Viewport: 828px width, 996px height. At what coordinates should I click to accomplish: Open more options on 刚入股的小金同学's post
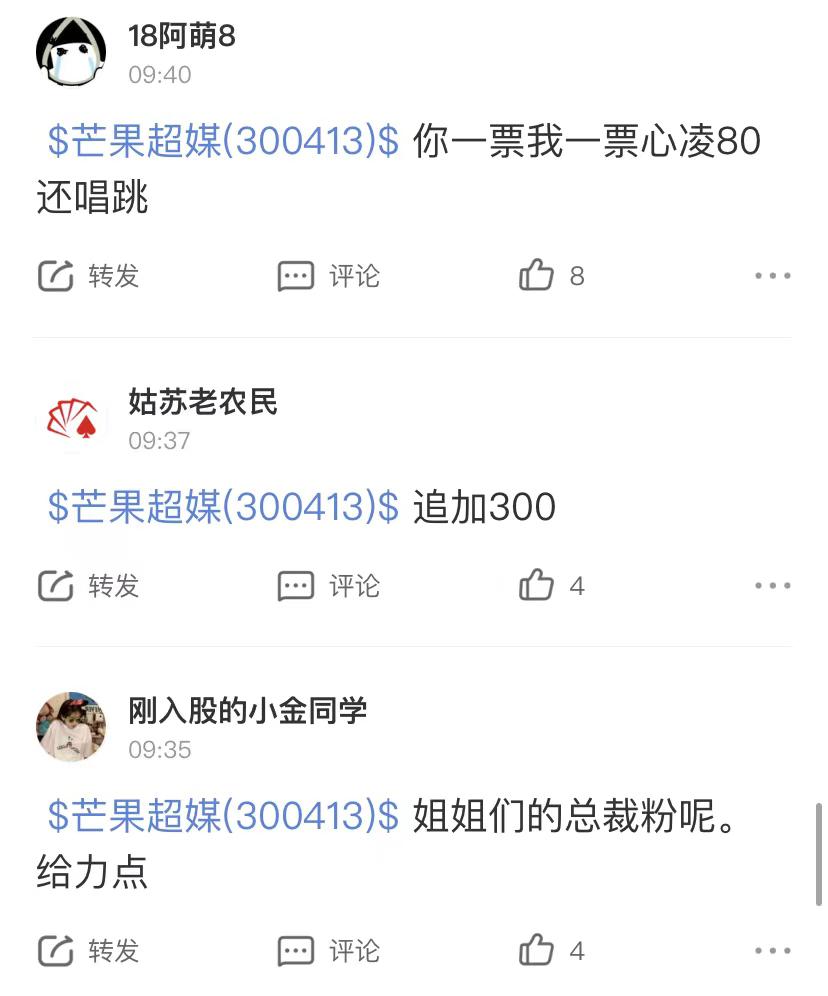(x=772, y=950)
